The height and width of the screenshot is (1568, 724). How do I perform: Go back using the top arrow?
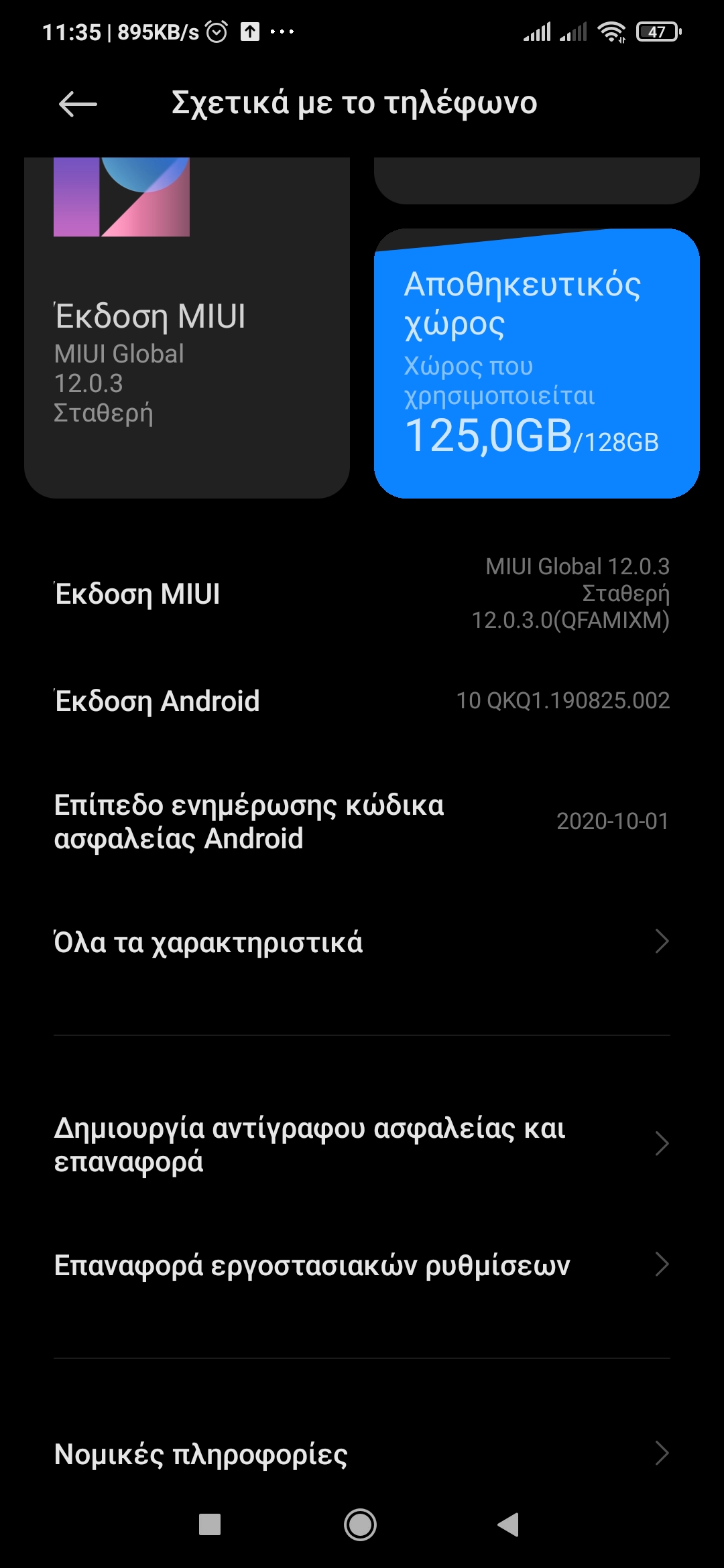point(78,104)
